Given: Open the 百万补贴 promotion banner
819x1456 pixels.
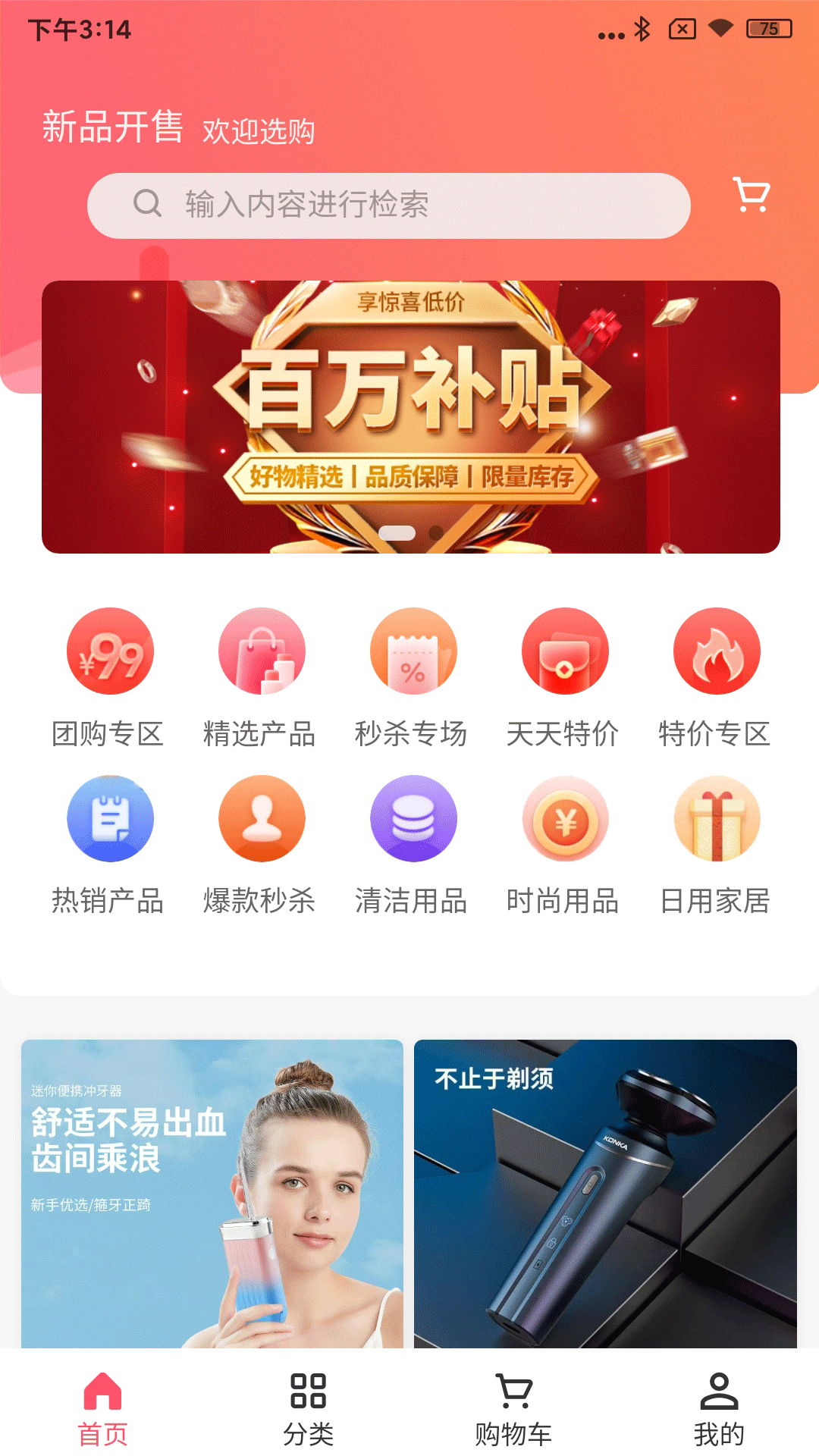Looking at the screenshot, I should click(410, 416).
